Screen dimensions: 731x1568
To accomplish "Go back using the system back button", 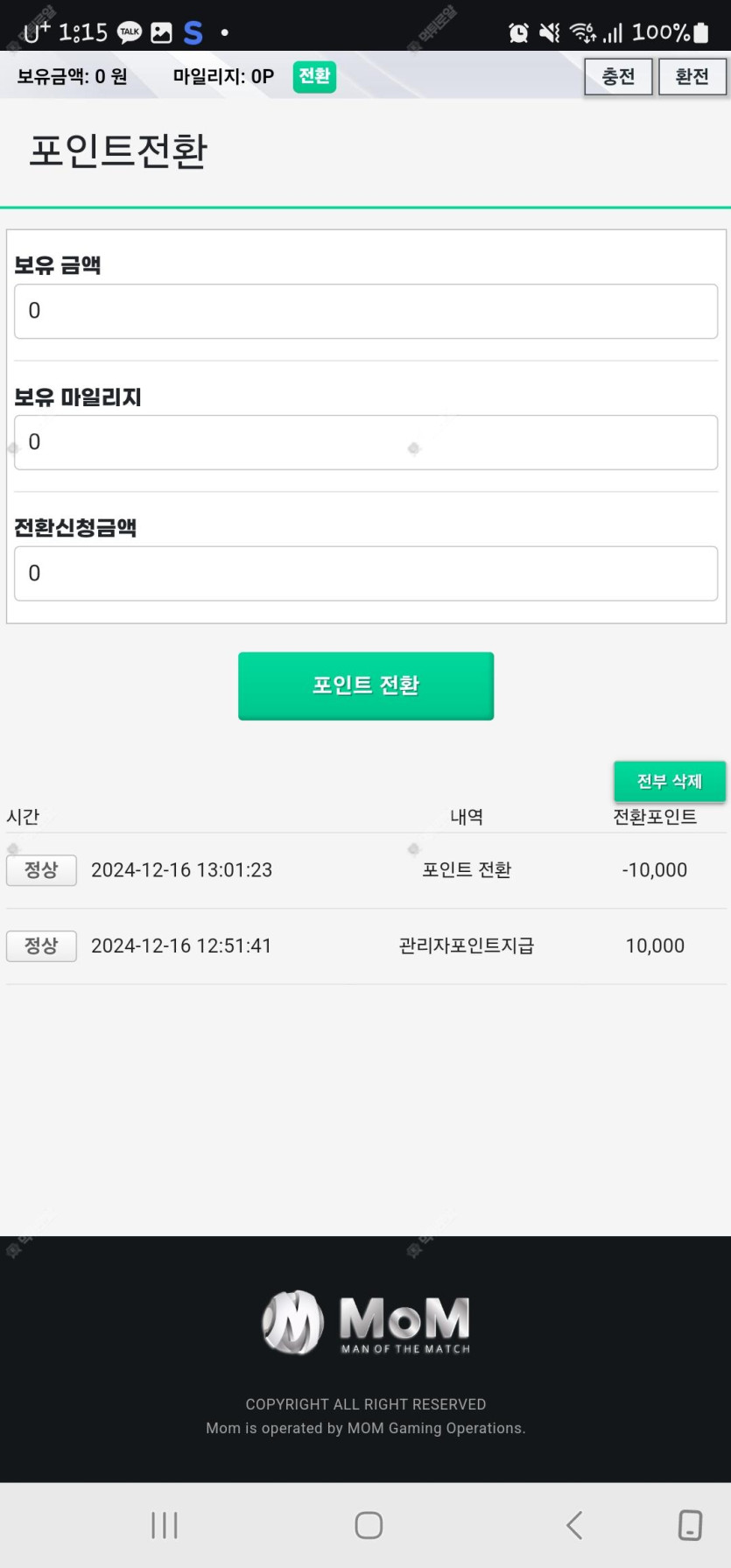I will (x=574, y=1525).
